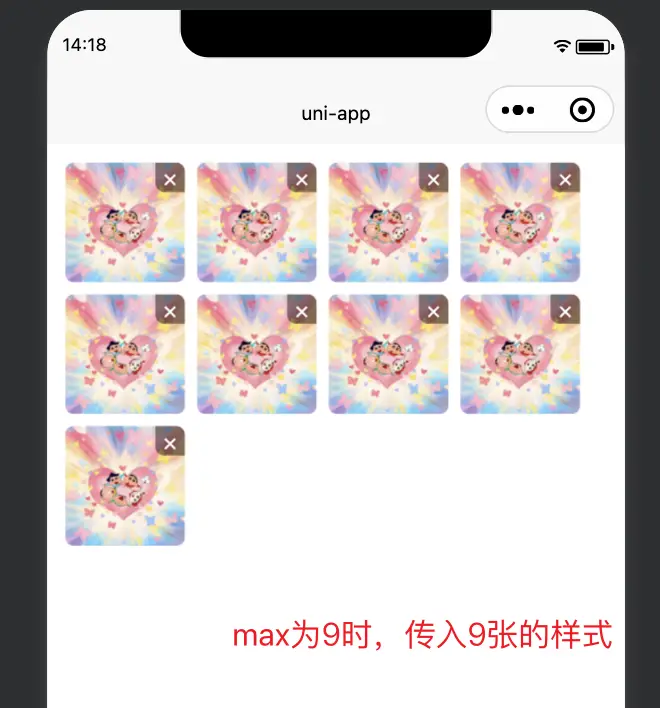Open the capsule's three-dot menu
The image size is (660, 708).
click(518, 110)
